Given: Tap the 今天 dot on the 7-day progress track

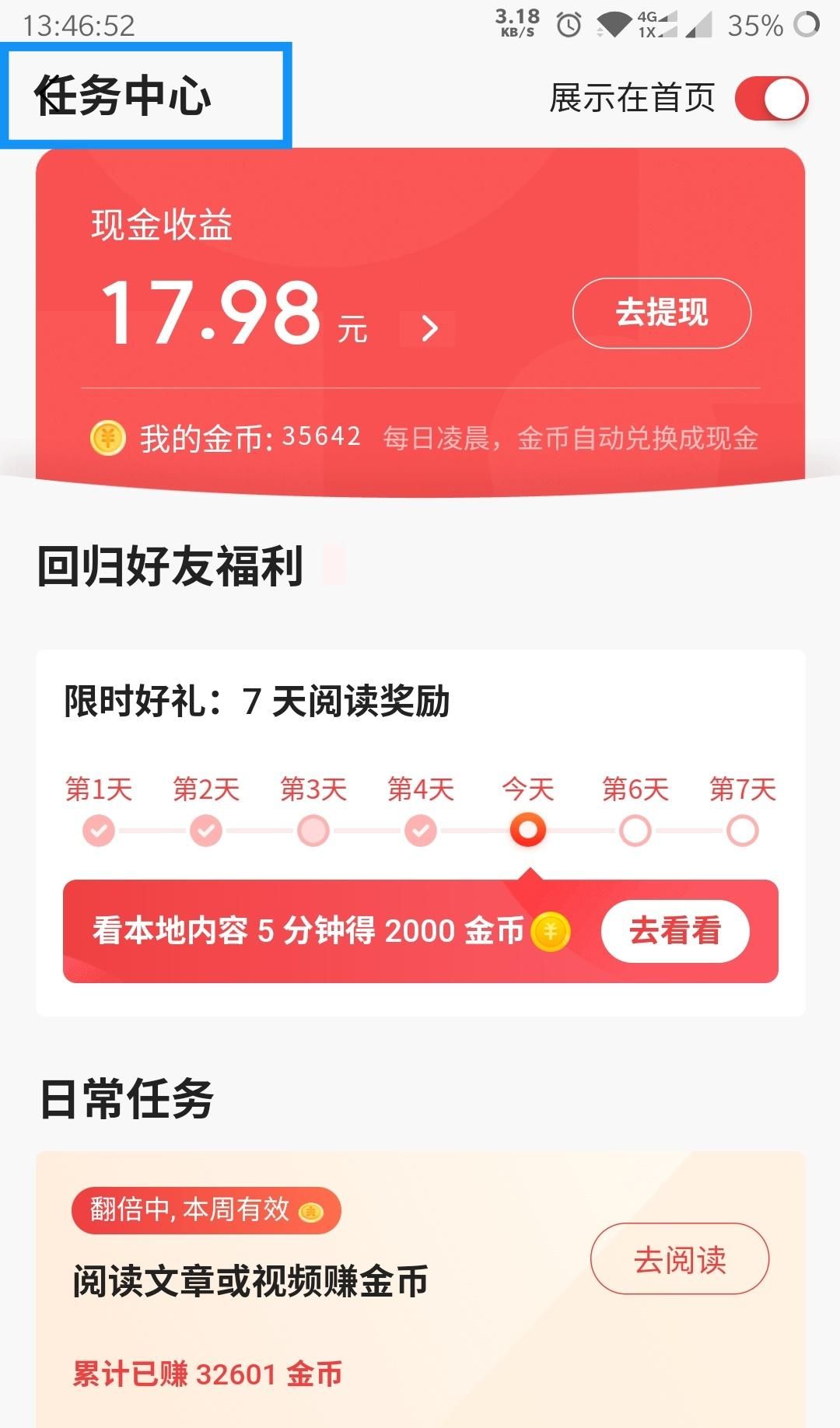Looking at the screenshot, I should tap(527, 829).
